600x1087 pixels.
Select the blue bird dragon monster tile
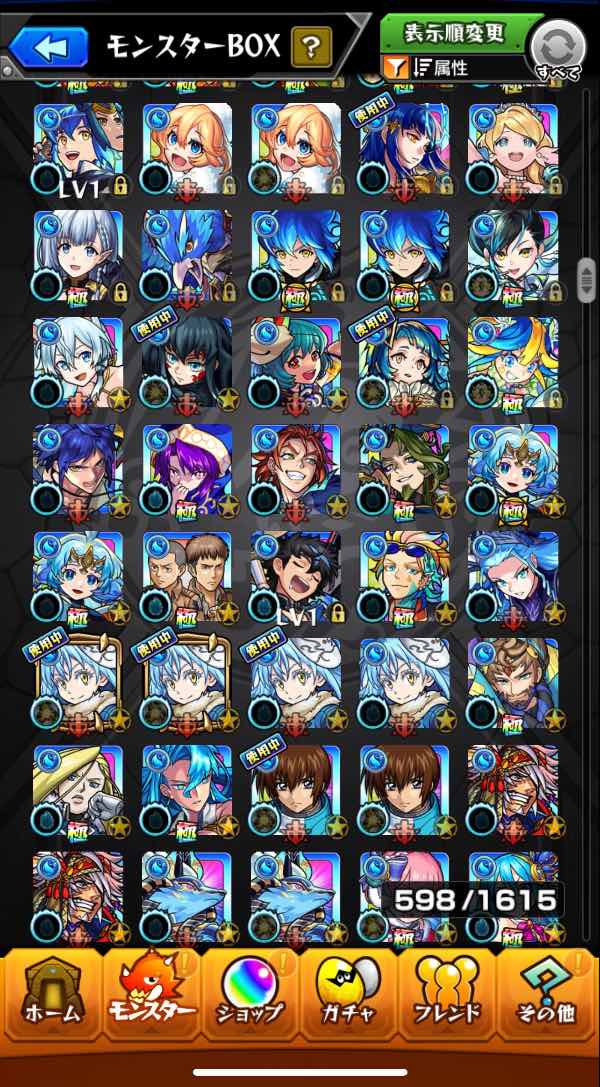(187, 256)
